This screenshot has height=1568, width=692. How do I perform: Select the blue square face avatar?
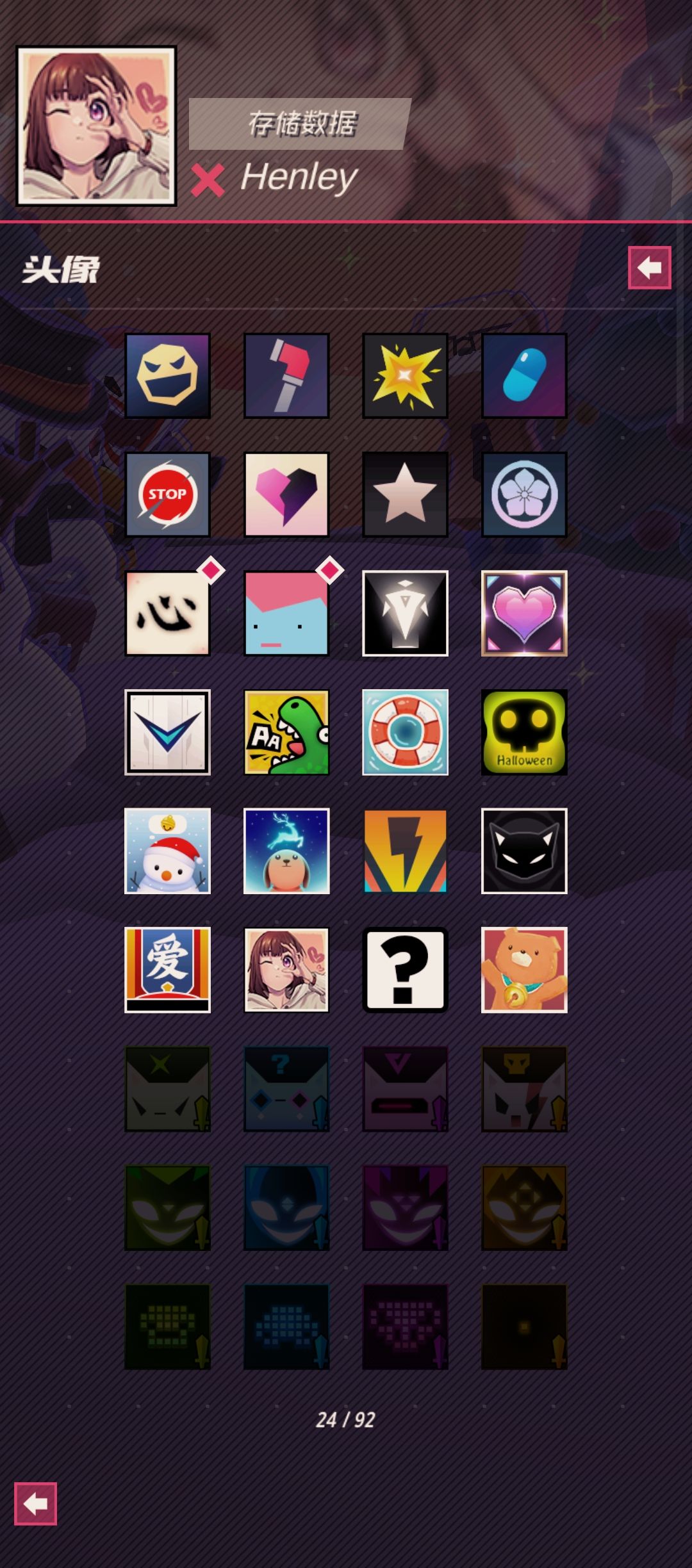click(286, 613)
